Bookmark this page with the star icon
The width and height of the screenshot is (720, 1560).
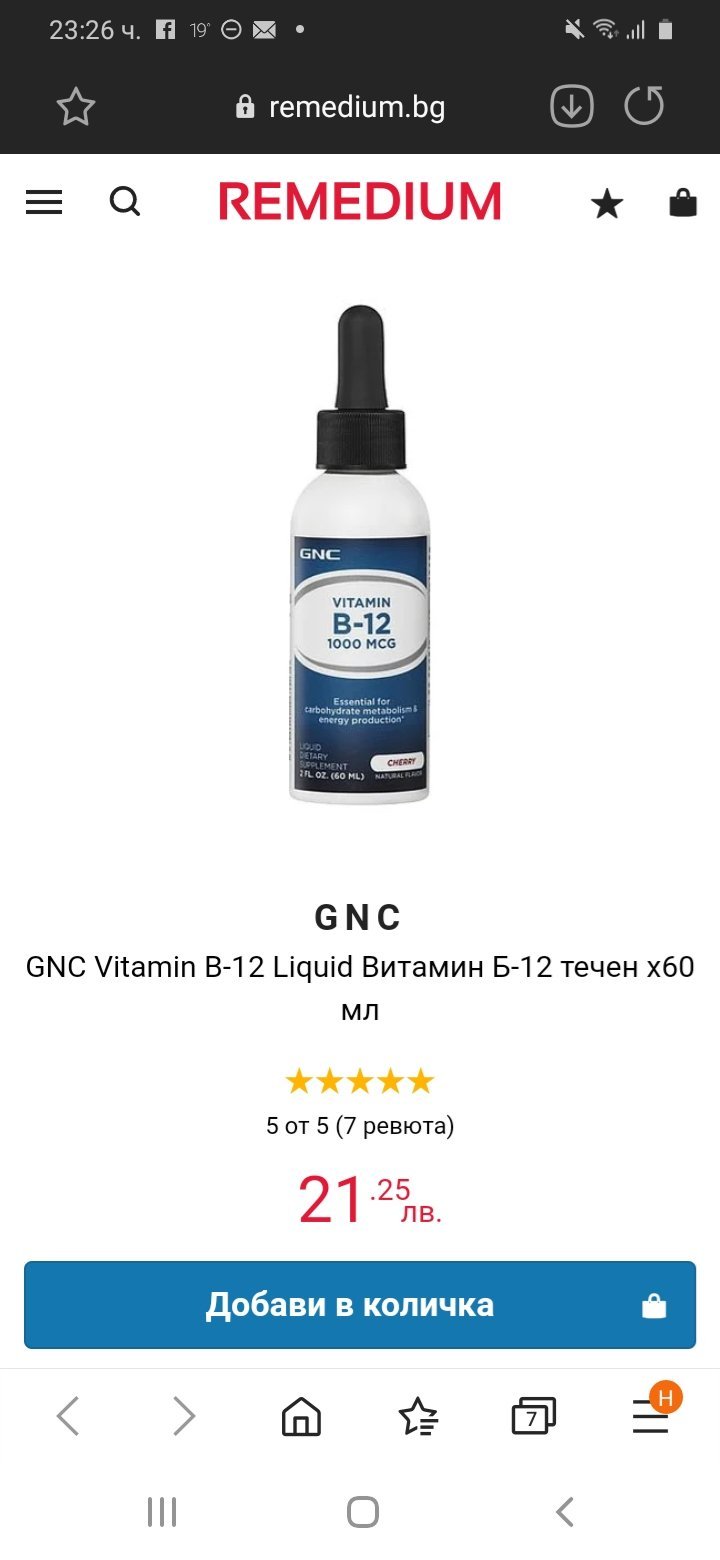[76, 107]
